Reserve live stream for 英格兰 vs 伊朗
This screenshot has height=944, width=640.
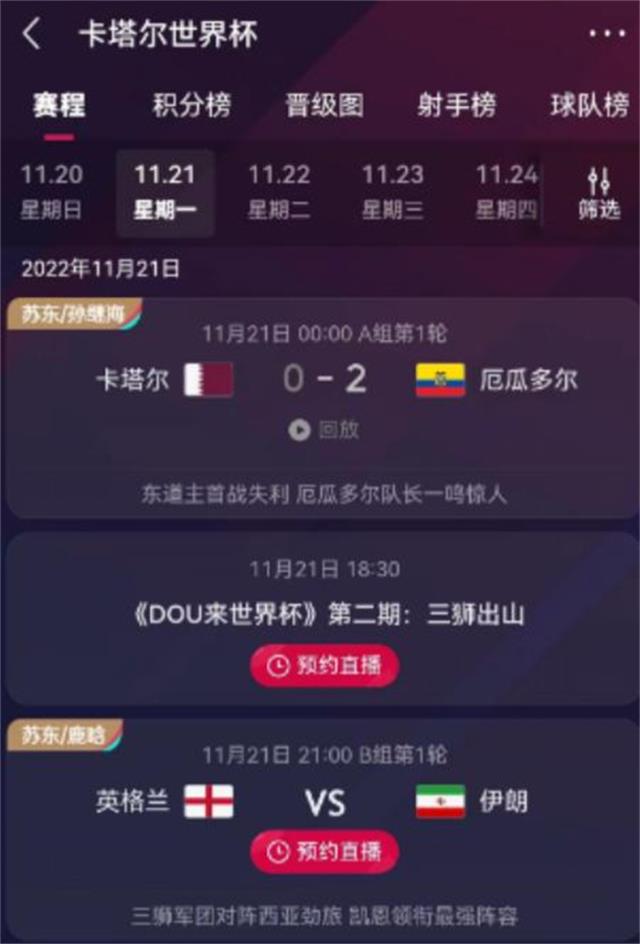point(324,852)
